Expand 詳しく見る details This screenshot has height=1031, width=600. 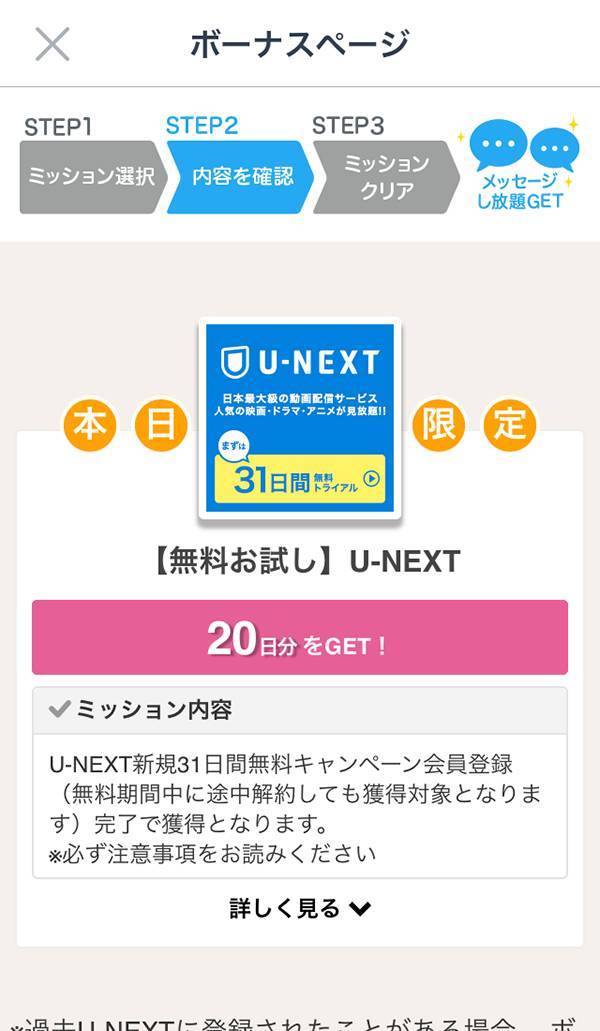pos(299,908)
